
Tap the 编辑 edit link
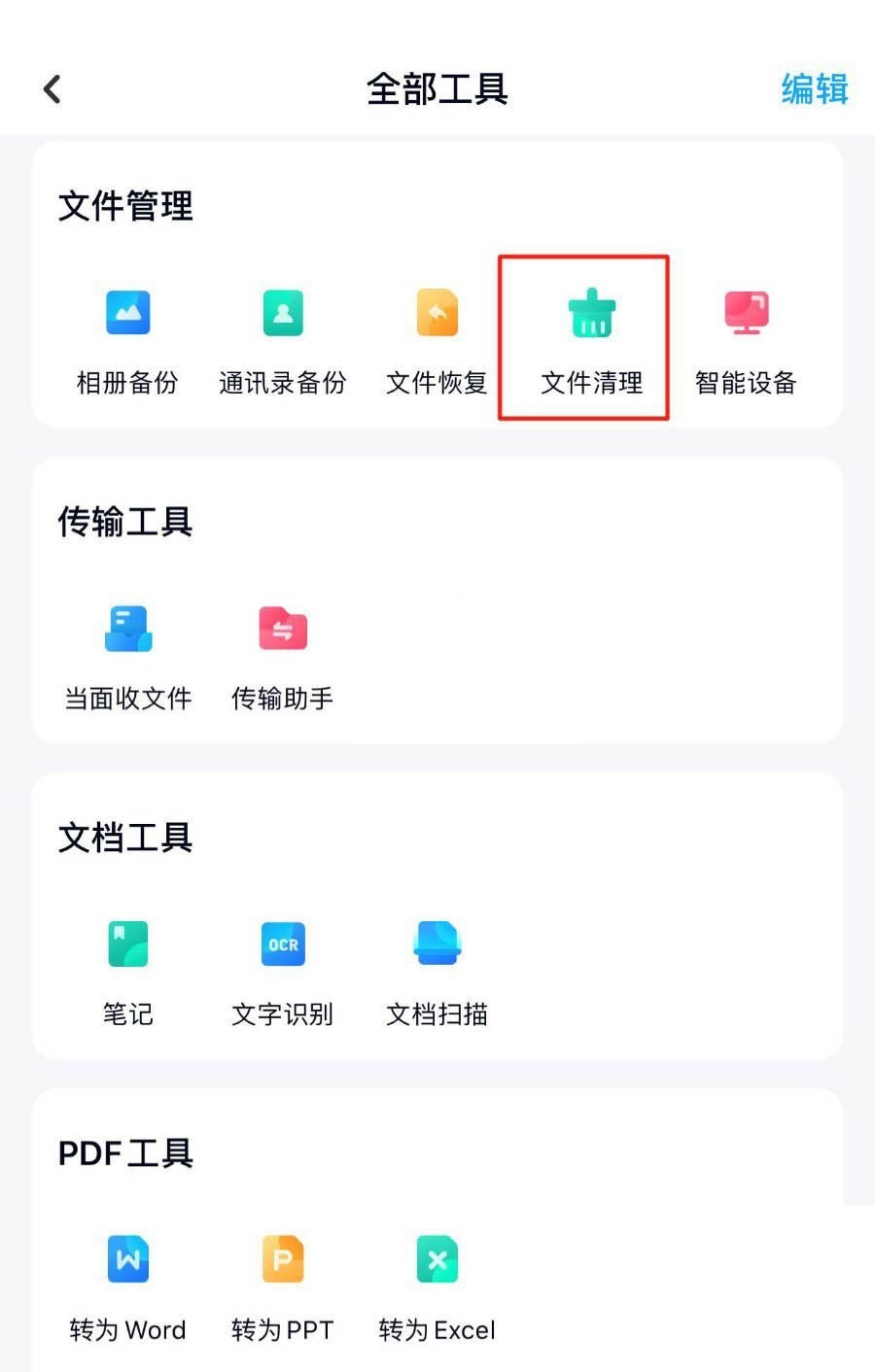point(813,89)
